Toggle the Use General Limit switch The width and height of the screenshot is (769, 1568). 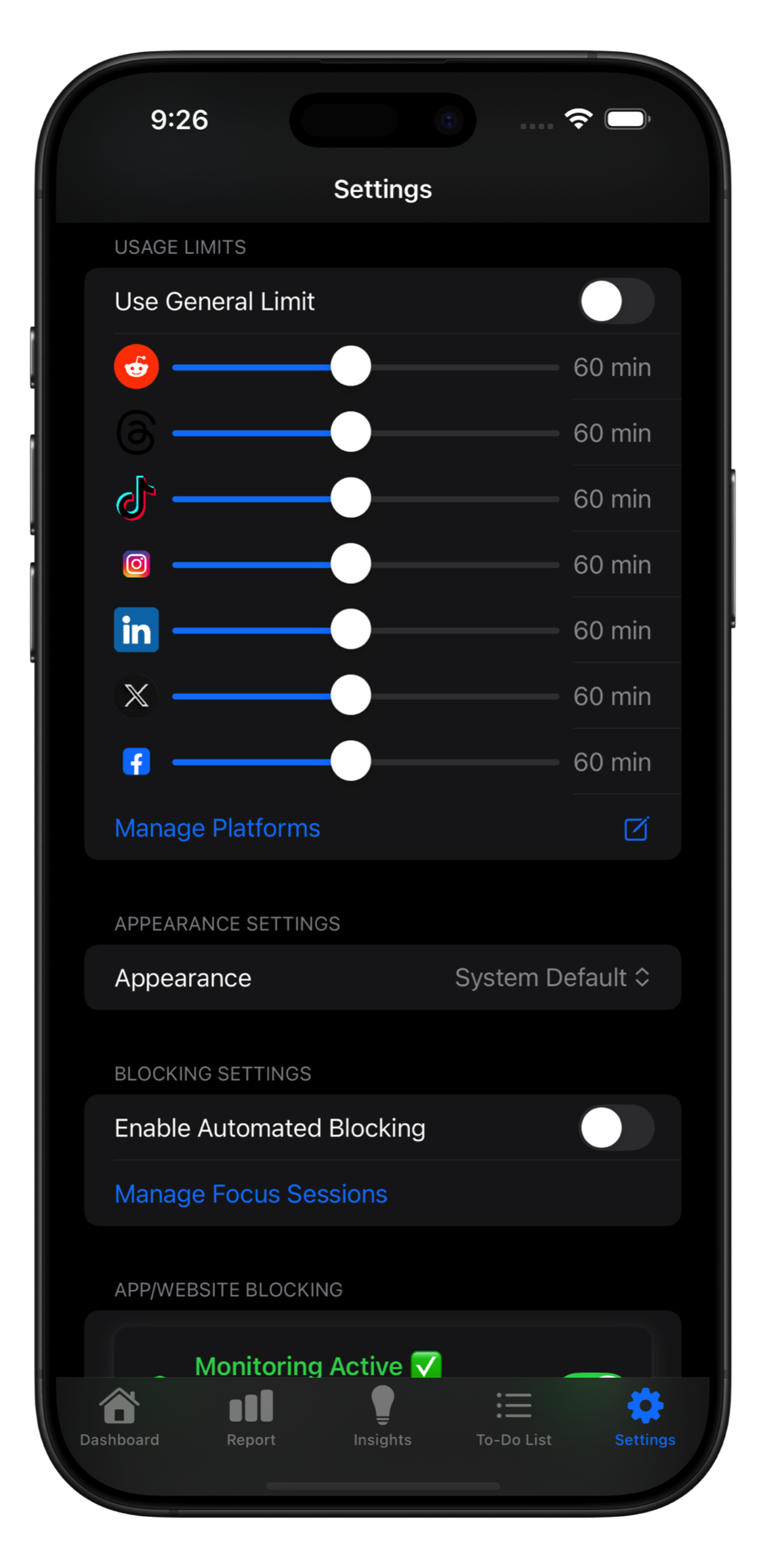[616, 301]
